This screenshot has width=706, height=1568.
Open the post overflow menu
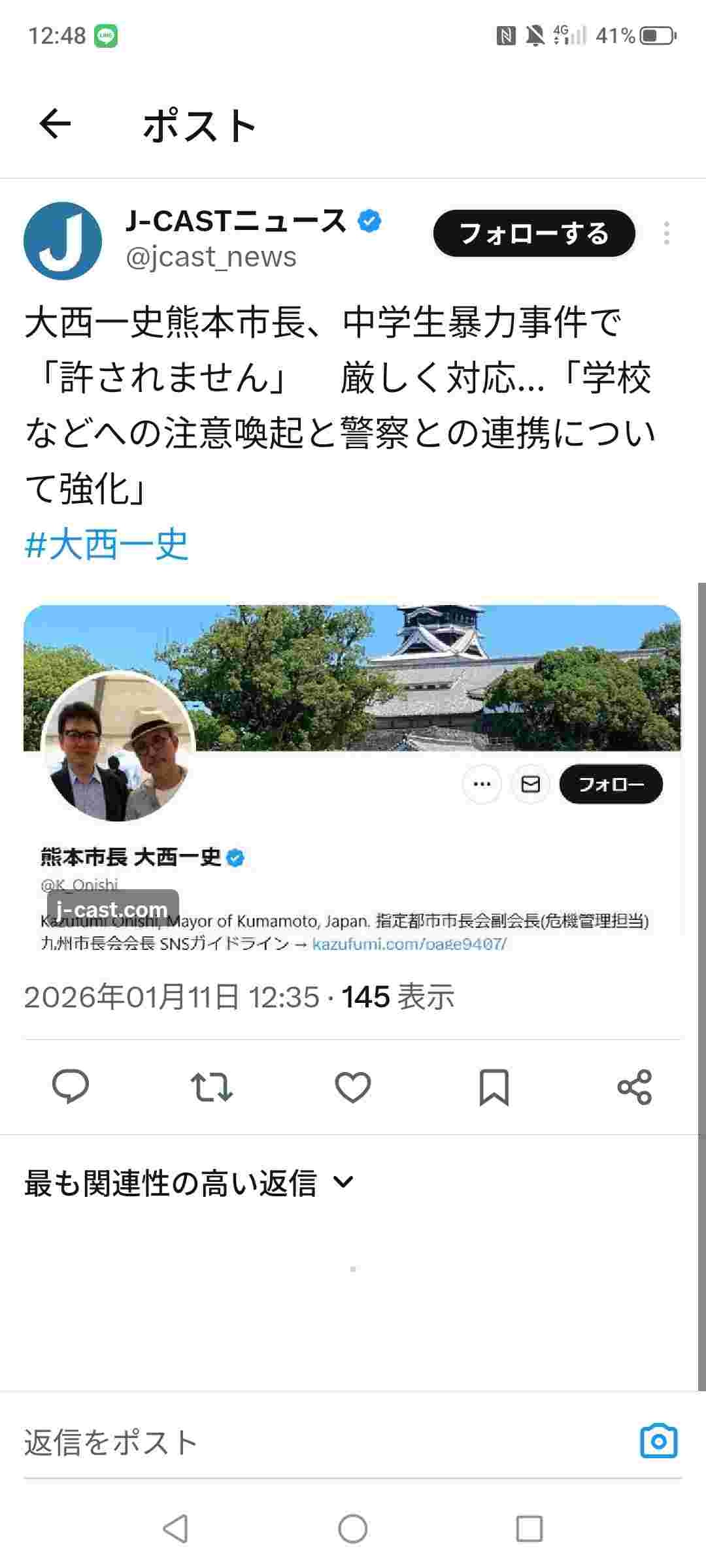pos(666,233)
